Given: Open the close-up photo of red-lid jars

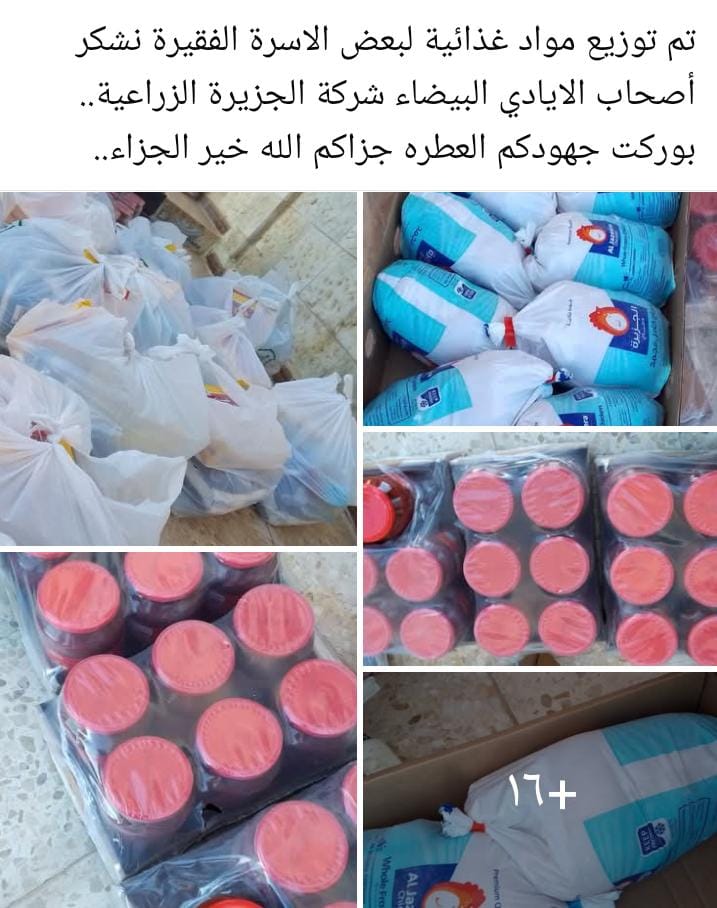Looking at the screenshot, I should tap(178, 729).
